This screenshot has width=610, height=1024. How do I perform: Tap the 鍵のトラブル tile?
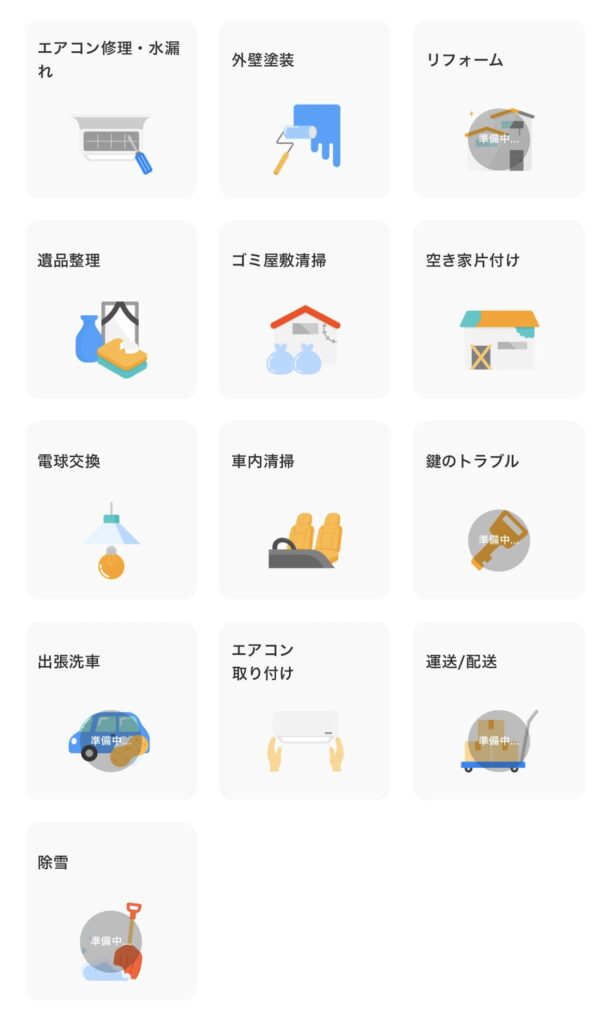(x=499, y=510)
